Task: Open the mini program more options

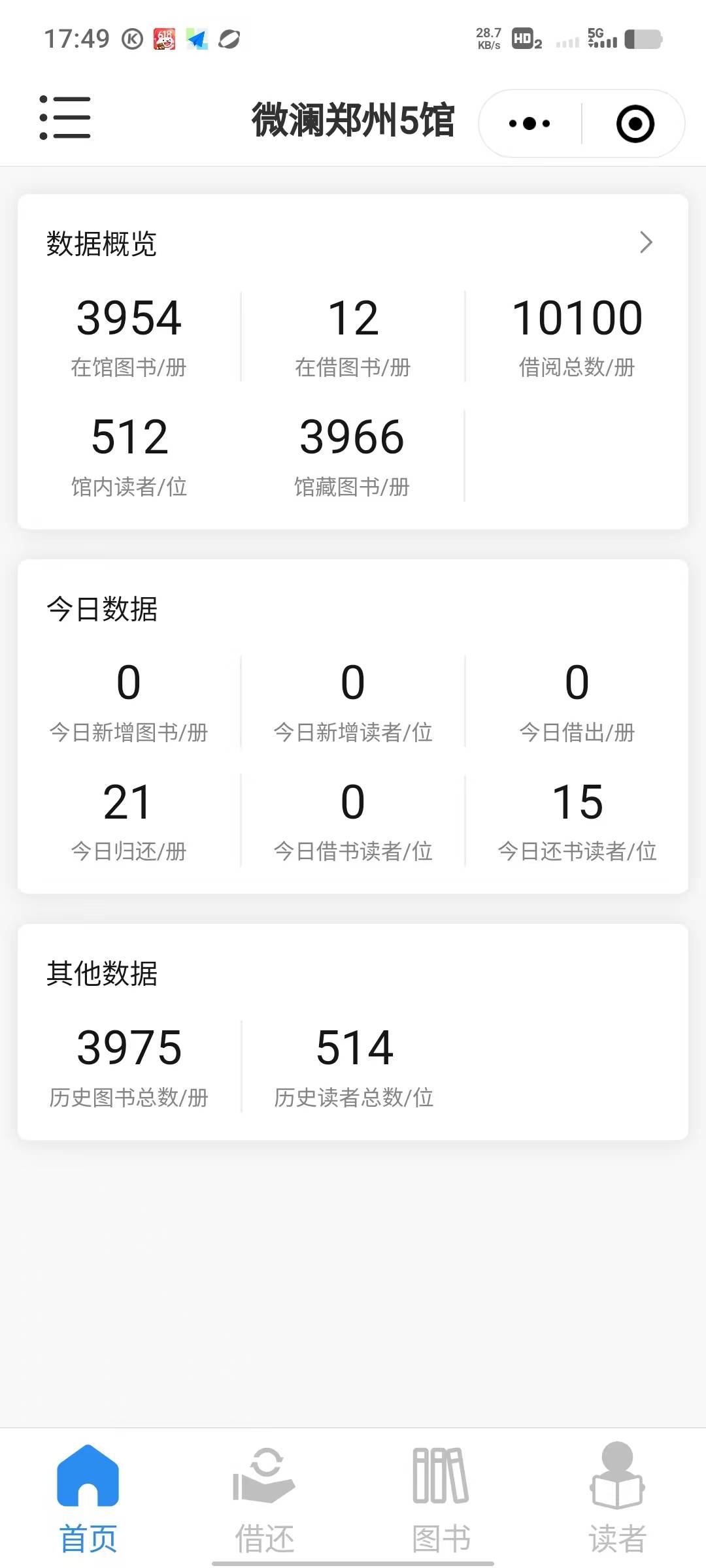Action: coord(529,123)
